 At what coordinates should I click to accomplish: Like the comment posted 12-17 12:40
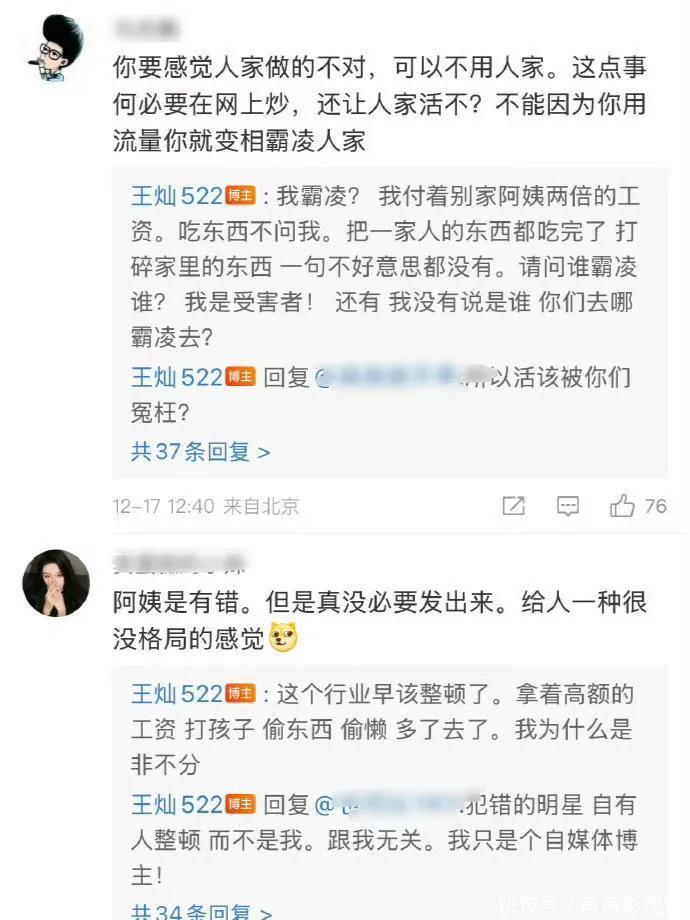click(623, 506)
